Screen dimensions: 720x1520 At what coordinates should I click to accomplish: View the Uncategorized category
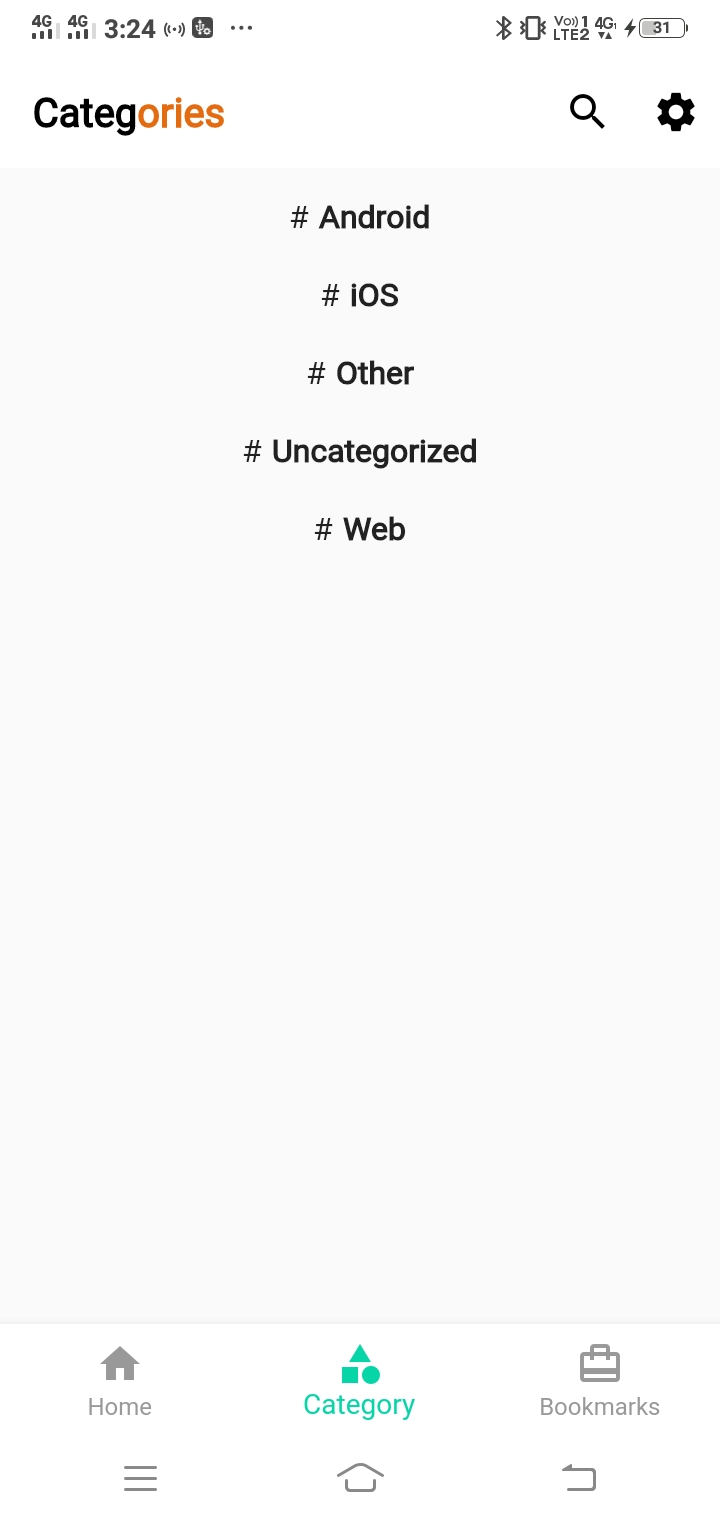(360, 451)
